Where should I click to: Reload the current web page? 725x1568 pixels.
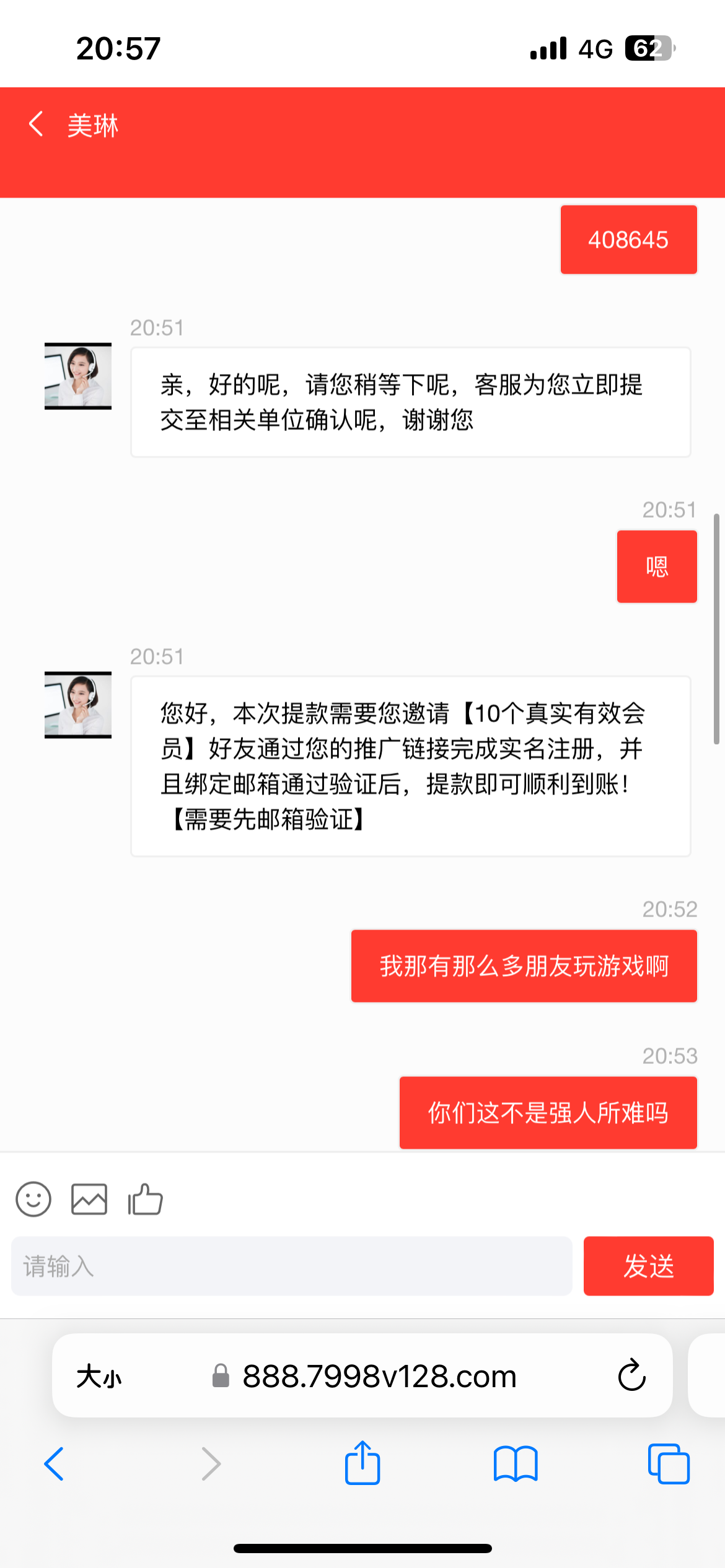[x=631, y=1376]
